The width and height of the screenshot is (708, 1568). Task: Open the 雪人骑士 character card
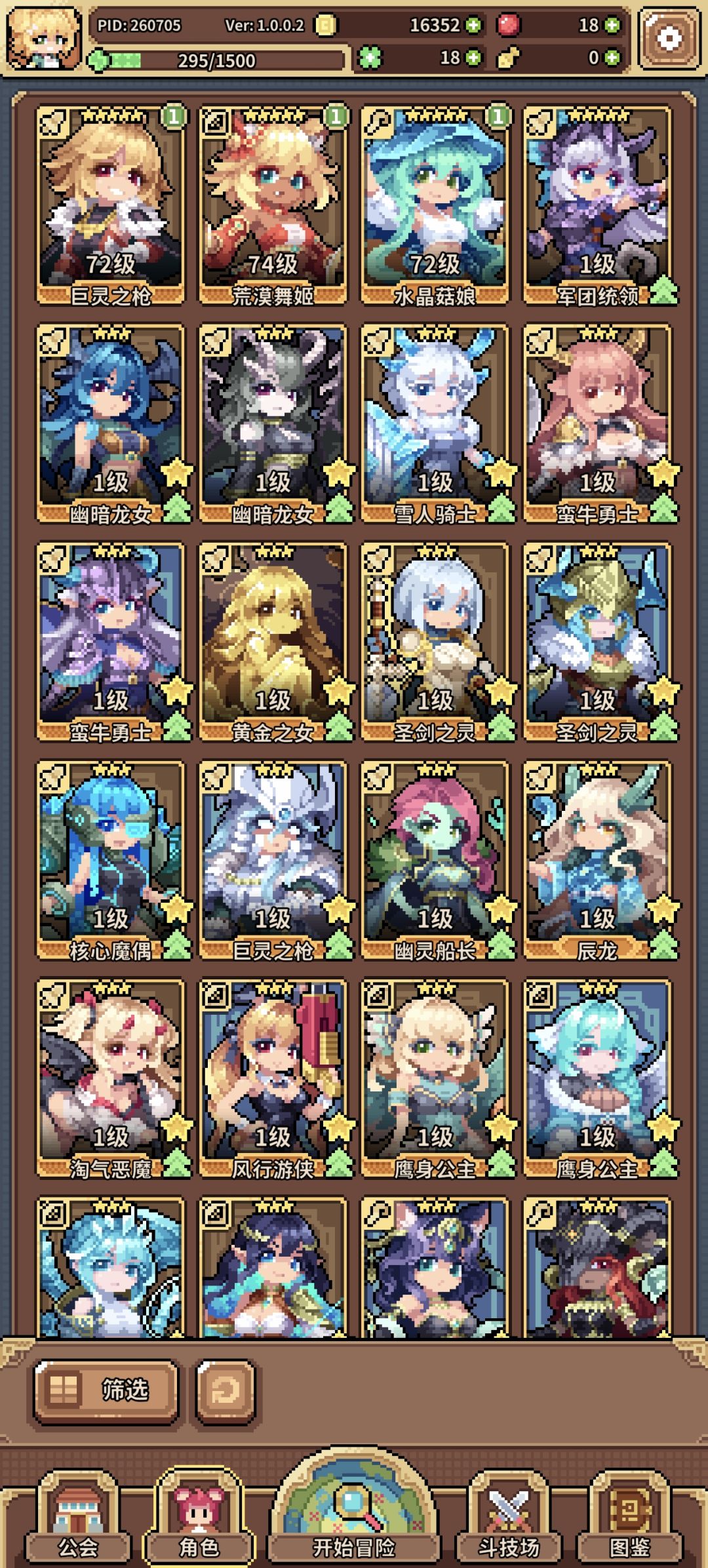(x=435, y=424)
